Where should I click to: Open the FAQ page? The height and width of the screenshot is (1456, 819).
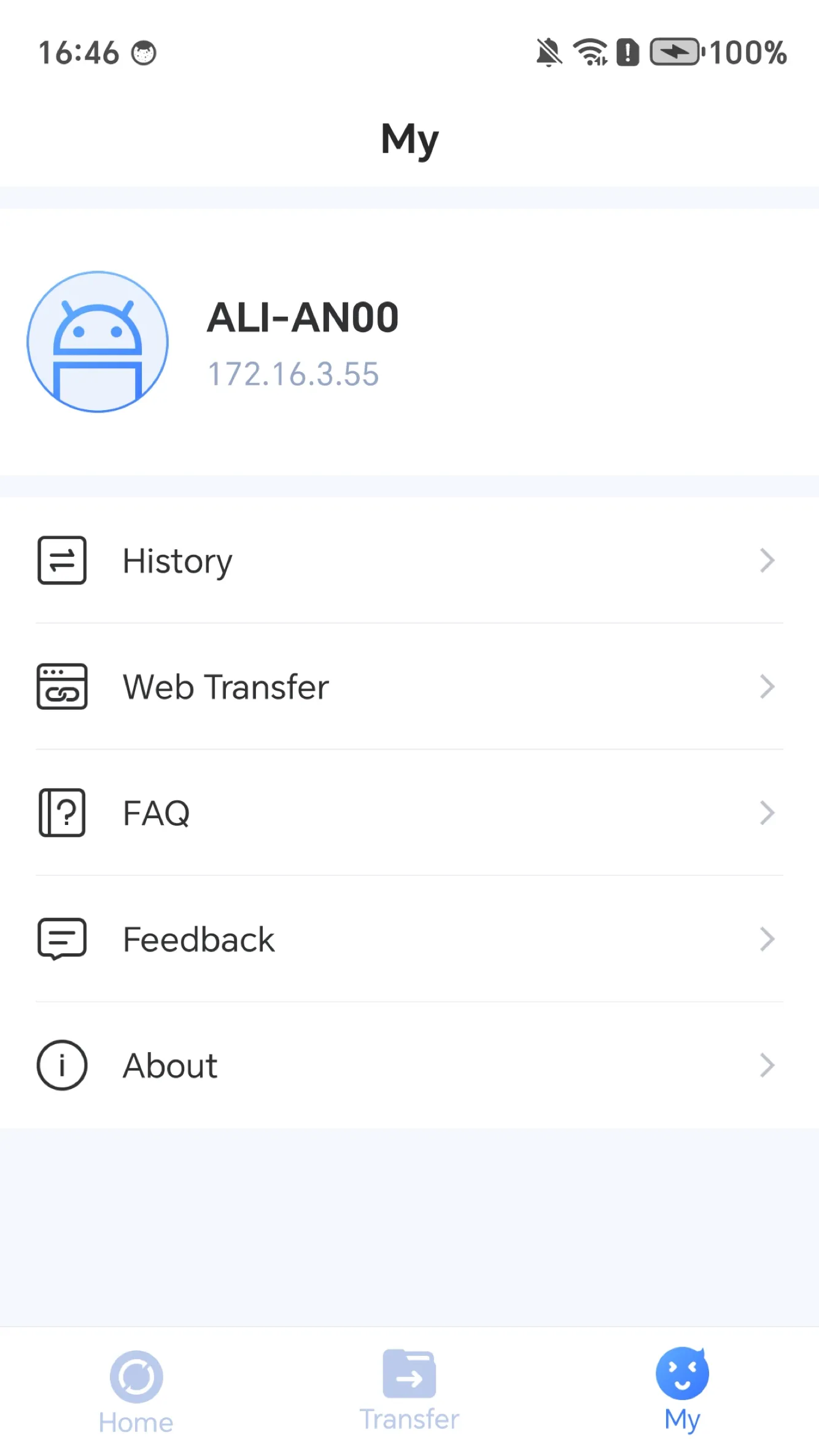click(x=156, y=813)
